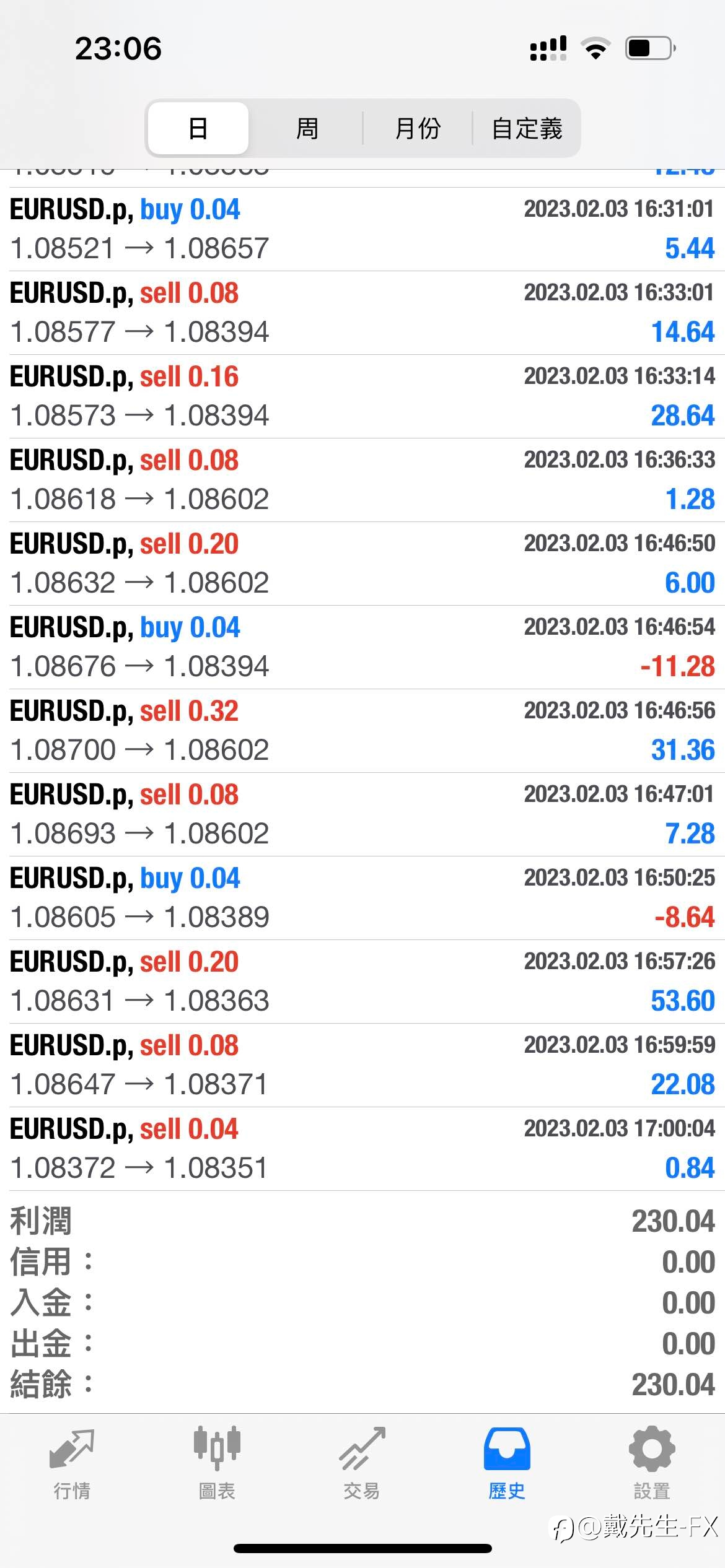
Task: View the buy 0.04 trade losing -8.64
Action: 362,898
